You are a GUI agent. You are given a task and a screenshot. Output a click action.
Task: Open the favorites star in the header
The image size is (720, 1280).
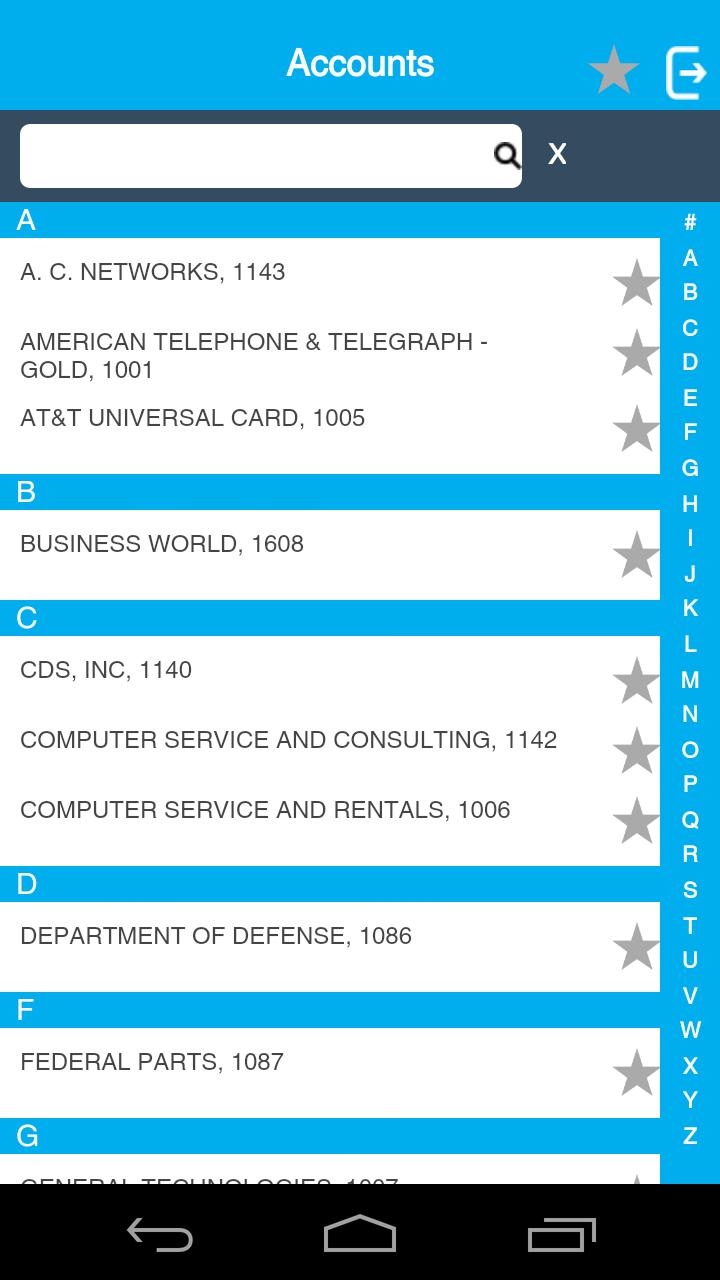[613, 71]
